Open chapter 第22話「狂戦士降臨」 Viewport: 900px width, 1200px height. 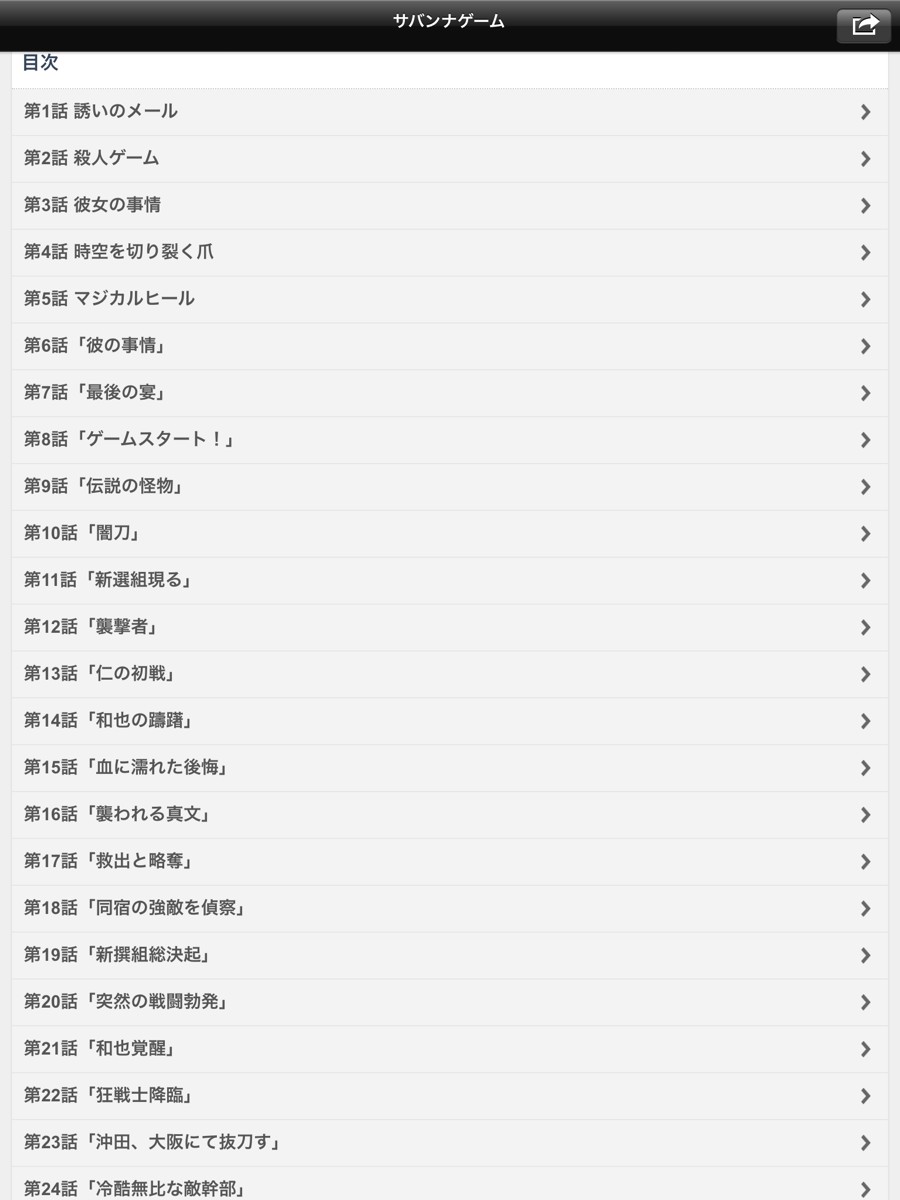(449, 1096)
